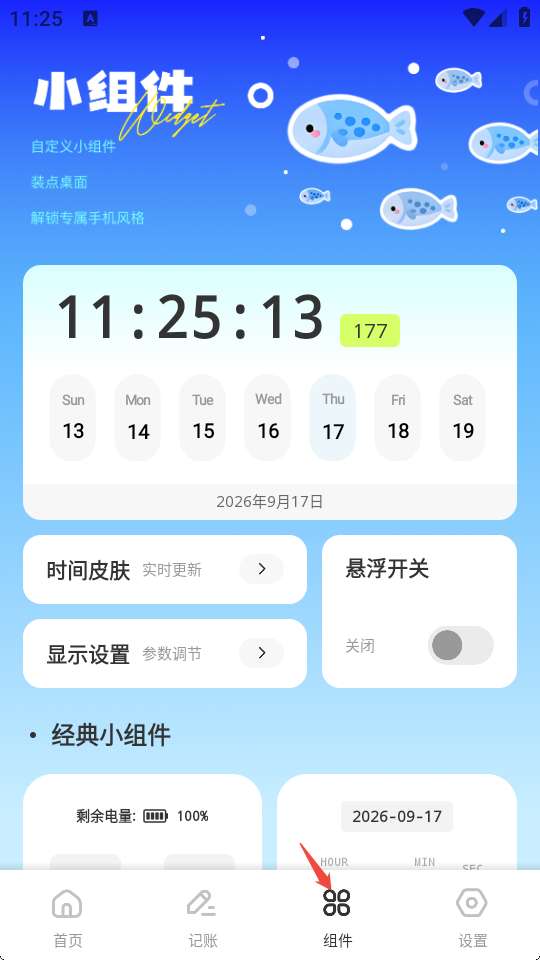Switch to the 记账 tab
This screenshot has width=540, height=960.
click(203, 917)
